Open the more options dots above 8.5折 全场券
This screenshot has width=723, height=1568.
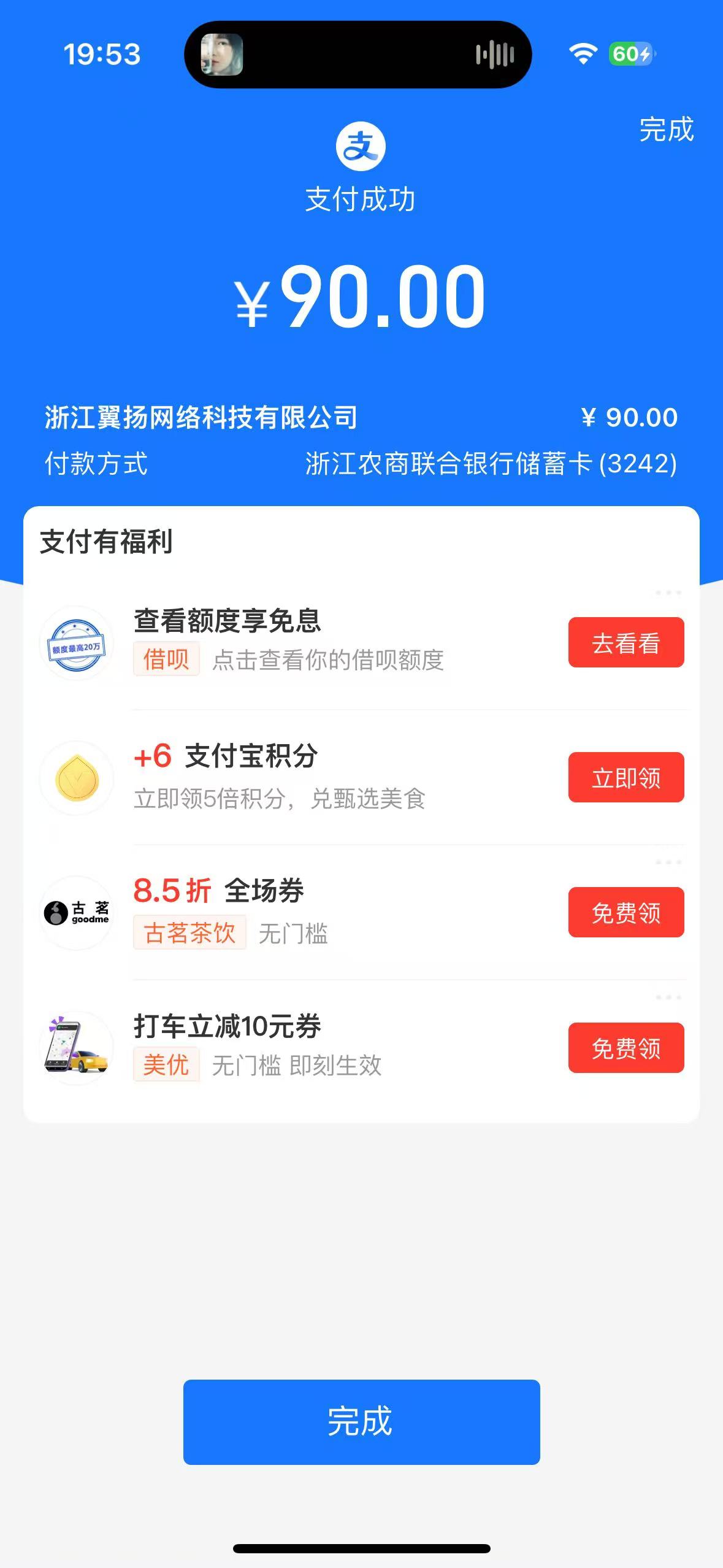click(x=668, y=862)
